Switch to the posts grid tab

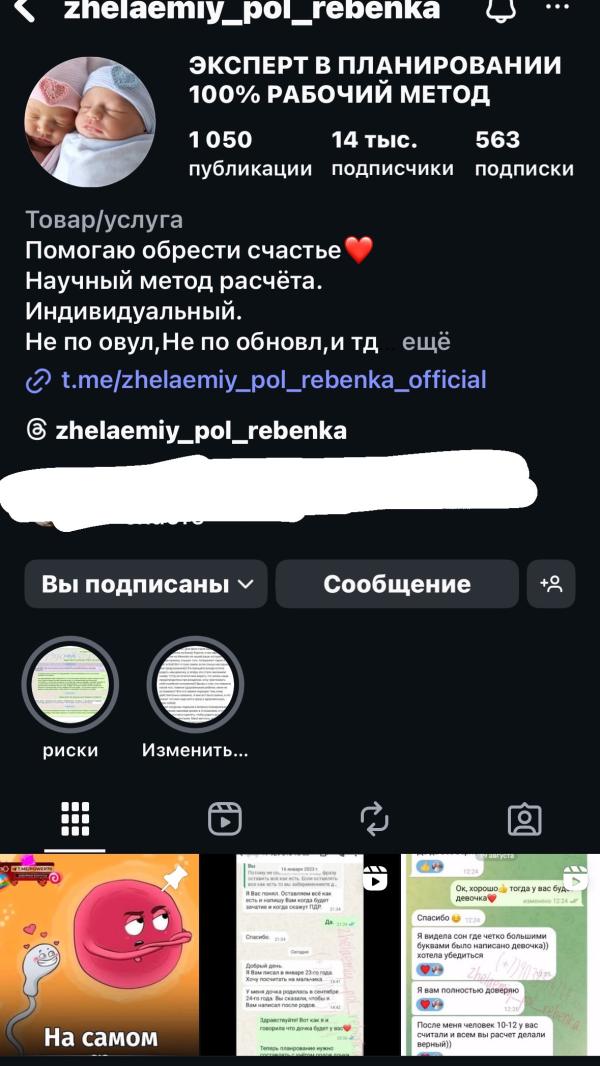(x=75, y=819)
